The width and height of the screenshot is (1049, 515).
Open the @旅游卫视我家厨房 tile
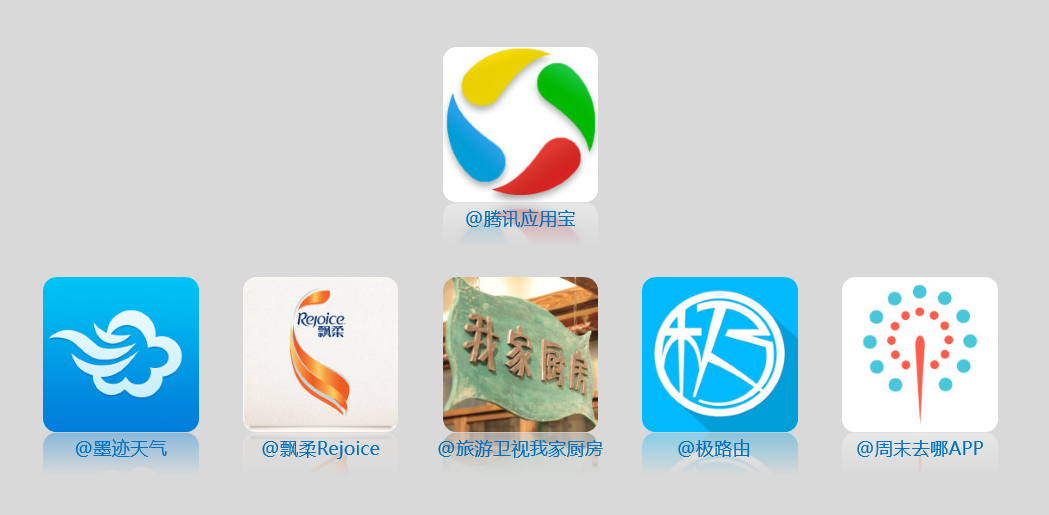(520, 355)
